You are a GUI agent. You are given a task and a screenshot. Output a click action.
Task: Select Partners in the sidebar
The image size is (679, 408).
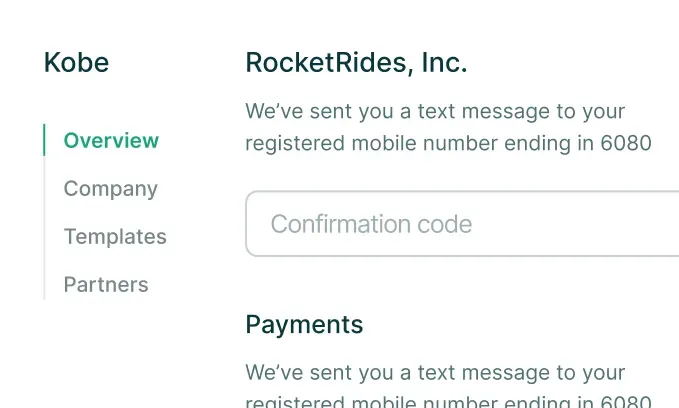coord(106,285)
